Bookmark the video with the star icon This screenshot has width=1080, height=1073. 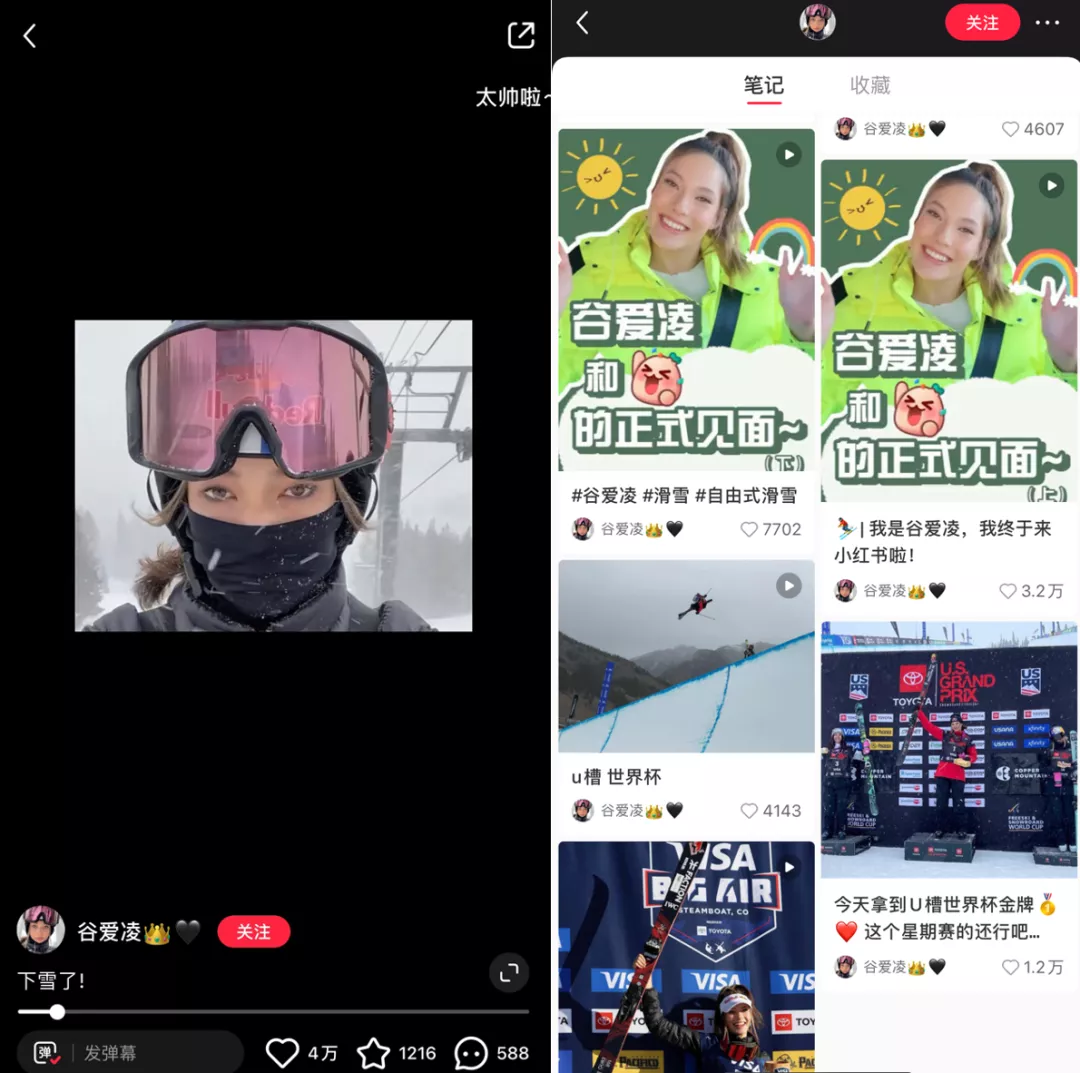pos(373,1052)
